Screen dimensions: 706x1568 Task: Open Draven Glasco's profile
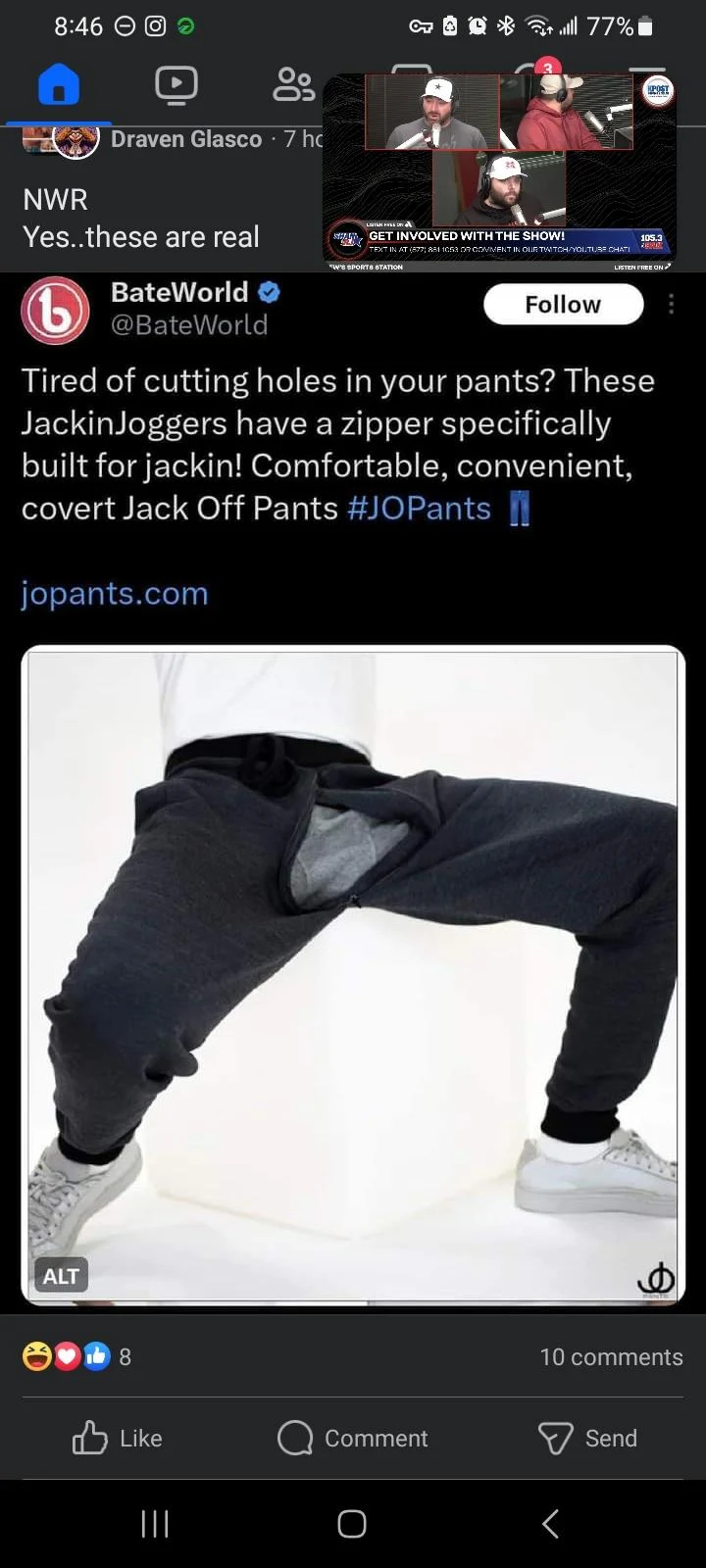(185, 139)
